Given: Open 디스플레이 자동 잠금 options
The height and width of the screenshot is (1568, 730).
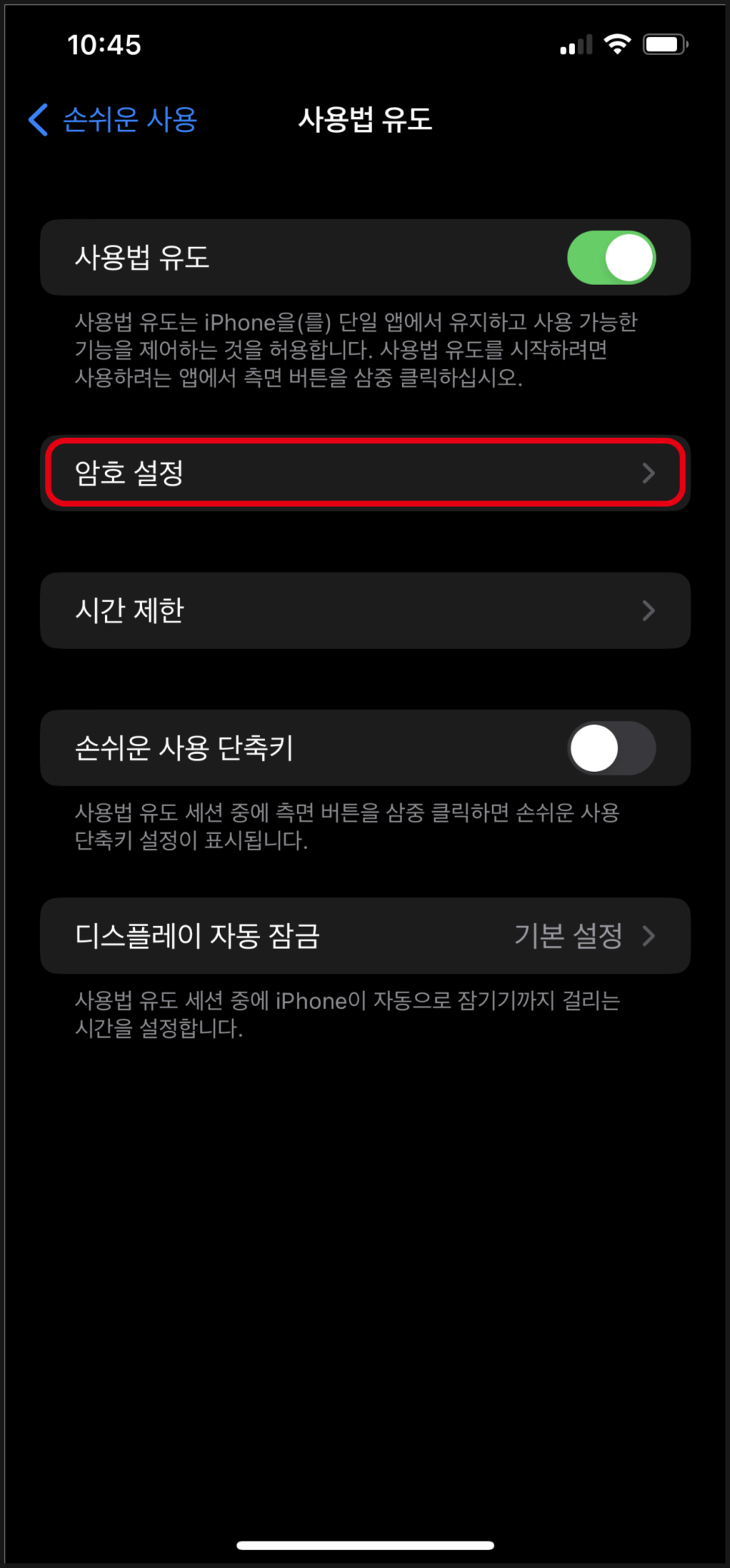Looking at the screenshot, I should [x=365, y=936].
